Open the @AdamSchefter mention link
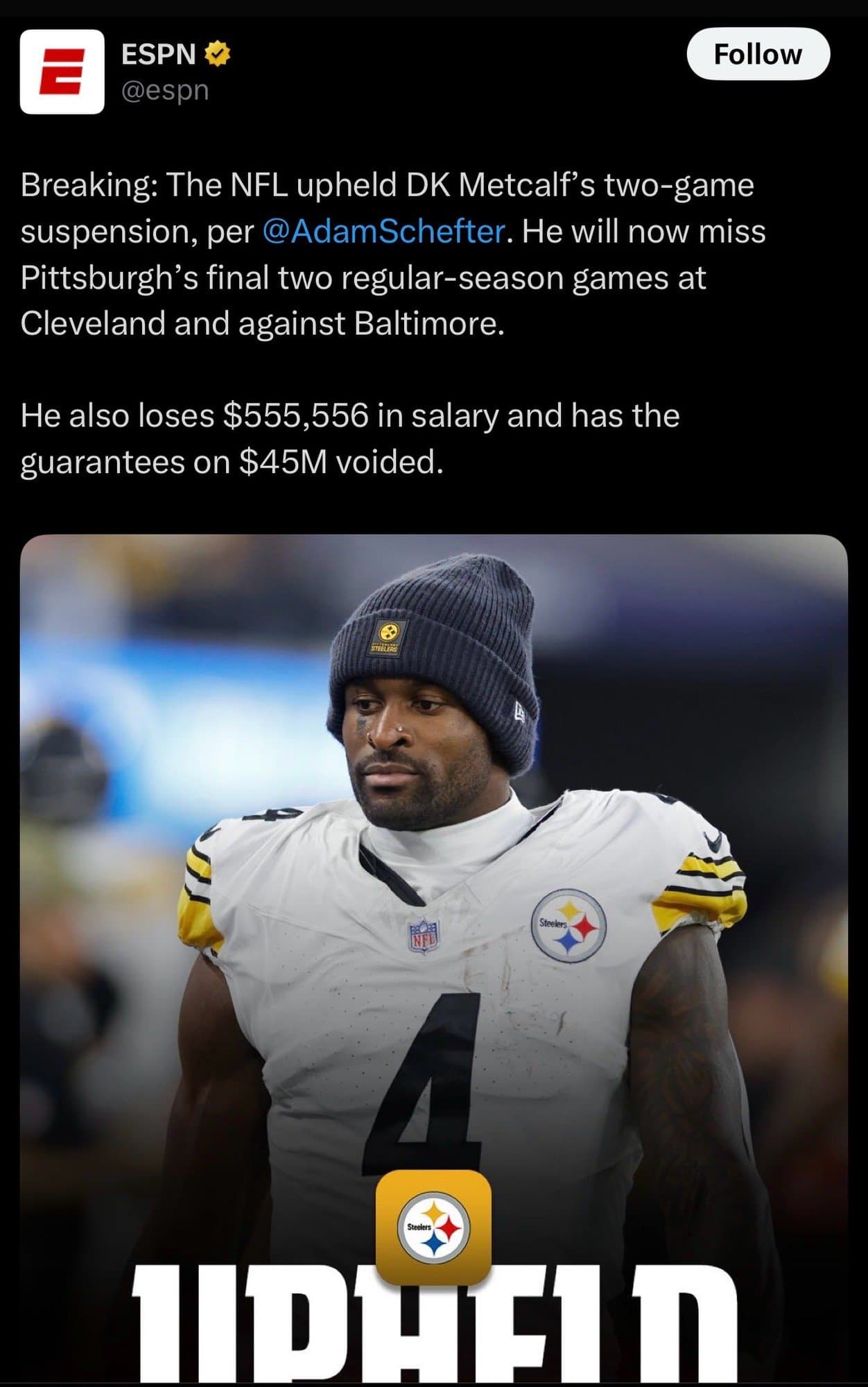The width and height of the screenshot is (868, 1387). coord(384,232)
